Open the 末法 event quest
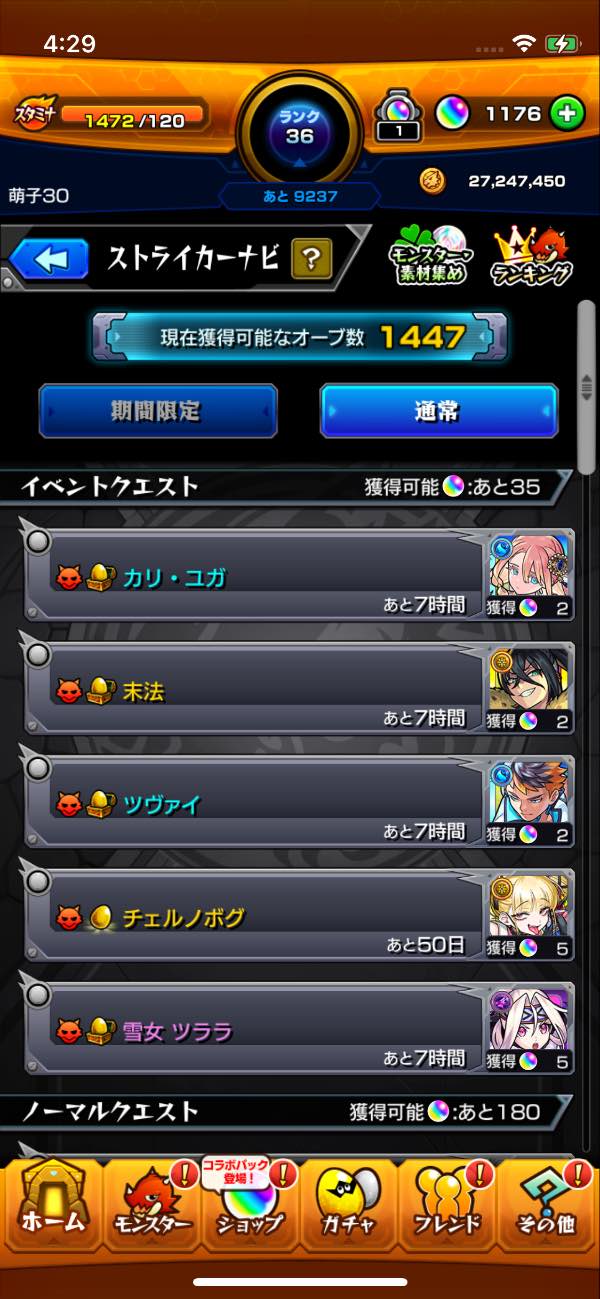600x1299 pixels. [x=299, y=689]
